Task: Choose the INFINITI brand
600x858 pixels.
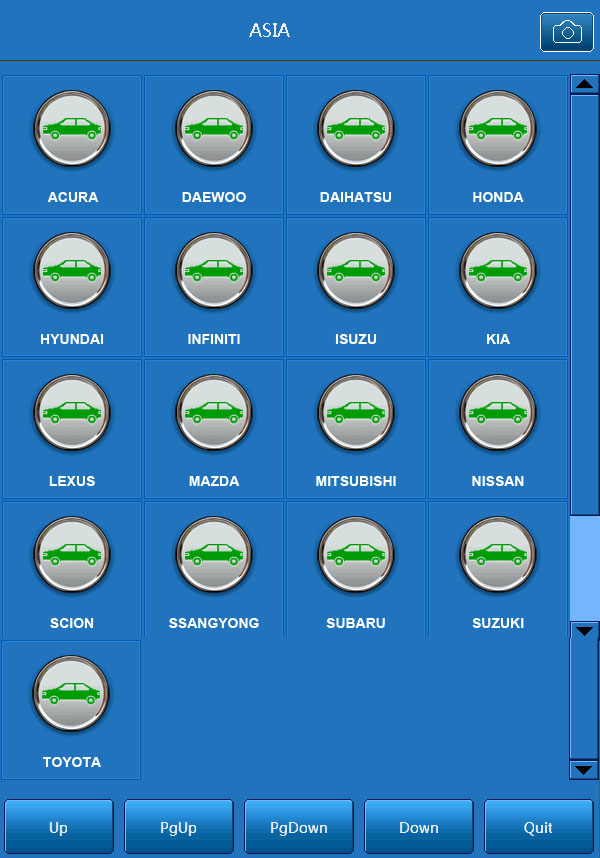Action: click(x=214, y=287)
